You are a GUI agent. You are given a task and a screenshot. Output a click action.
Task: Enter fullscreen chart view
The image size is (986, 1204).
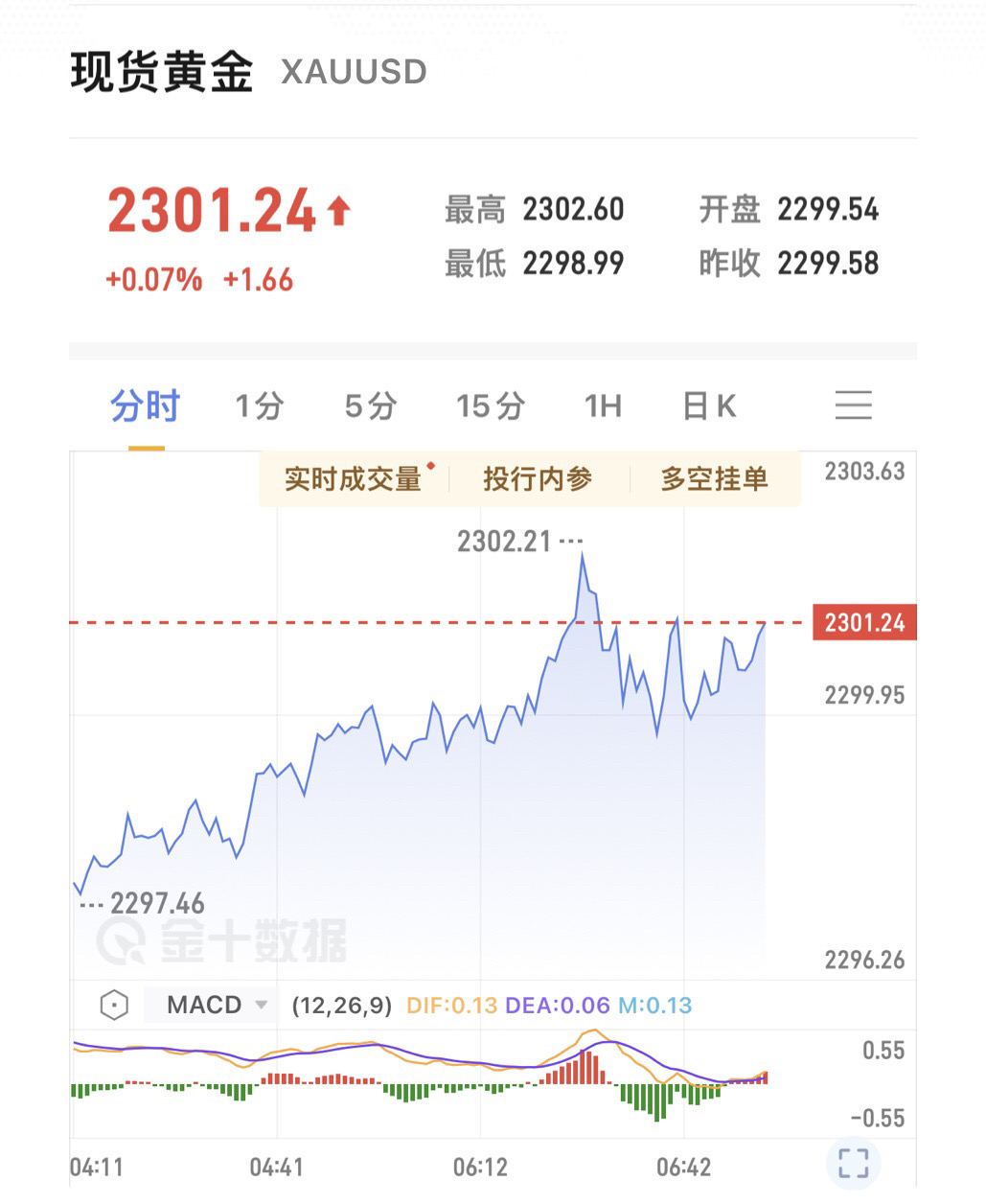click(853, 1163)
